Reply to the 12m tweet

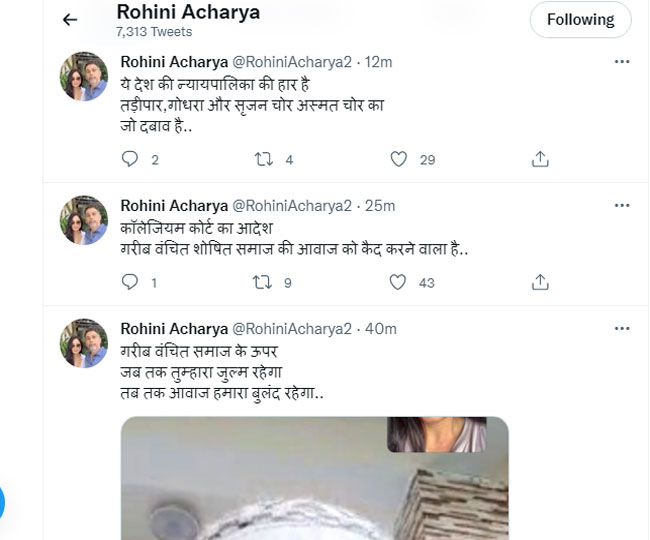(130, 159)
